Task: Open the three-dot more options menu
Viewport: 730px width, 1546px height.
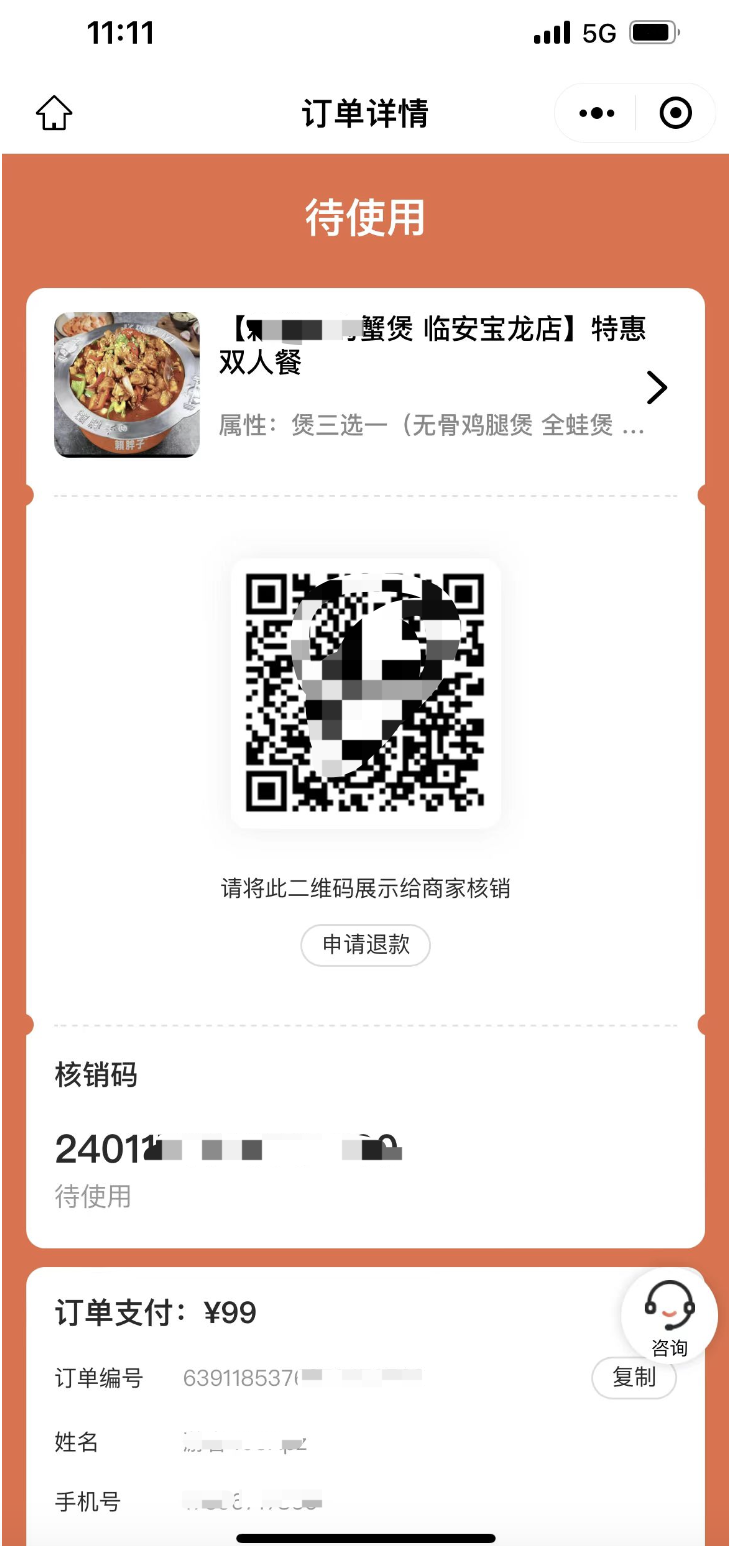Action: click(x=597, y=114)
